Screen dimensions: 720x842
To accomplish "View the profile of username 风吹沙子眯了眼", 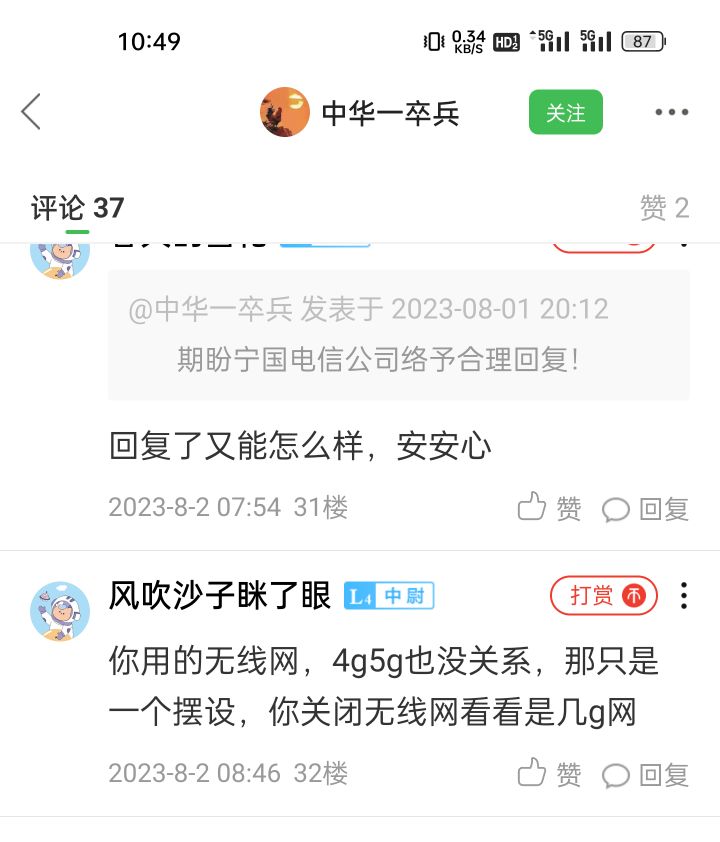I will (220, 596).
